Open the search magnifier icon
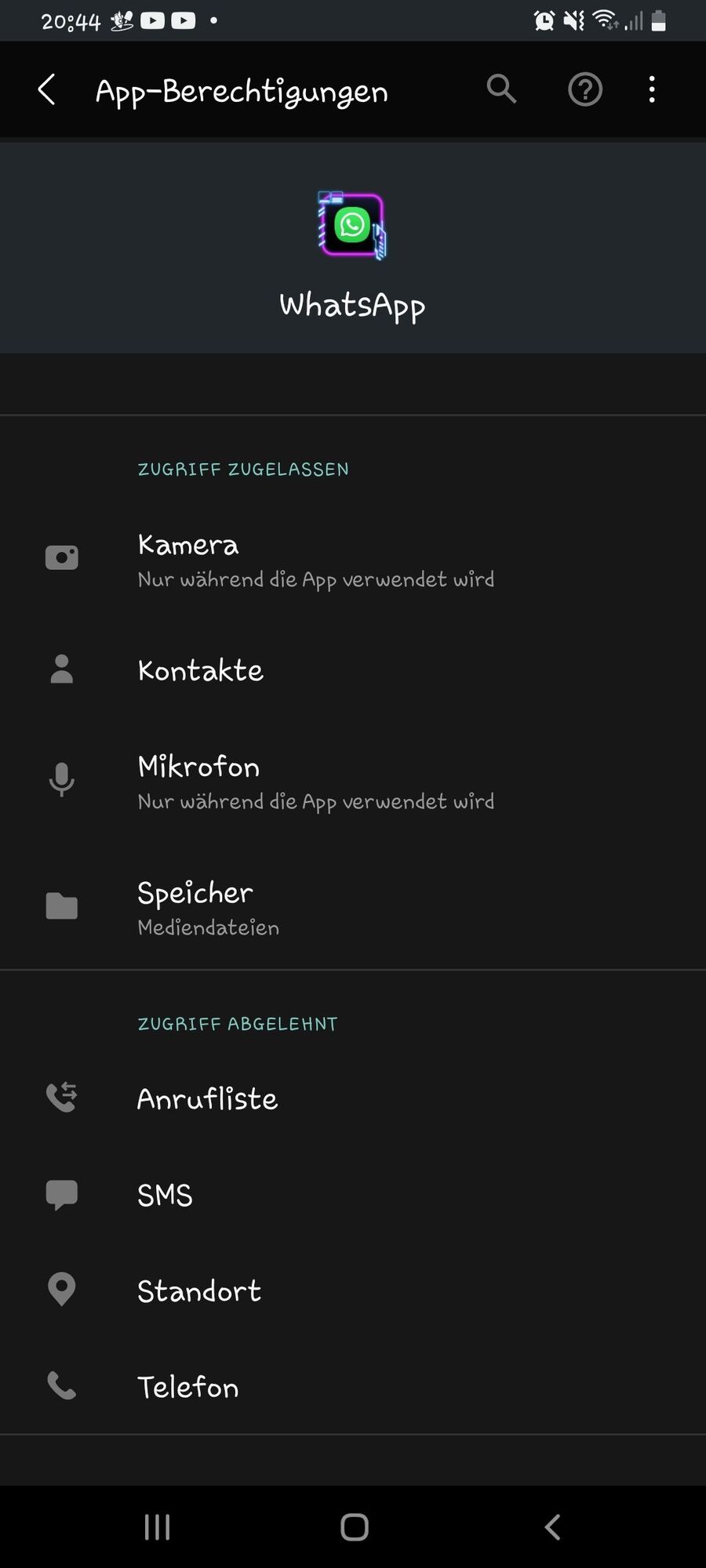 (501, 89)
